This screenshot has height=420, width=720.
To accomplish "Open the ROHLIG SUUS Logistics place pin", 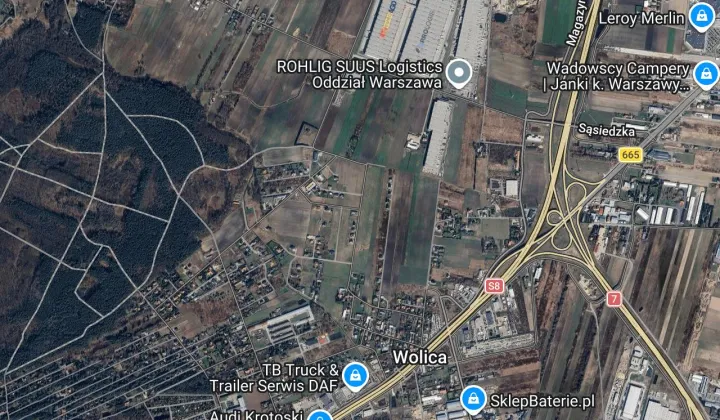I will tap(458, 72).
